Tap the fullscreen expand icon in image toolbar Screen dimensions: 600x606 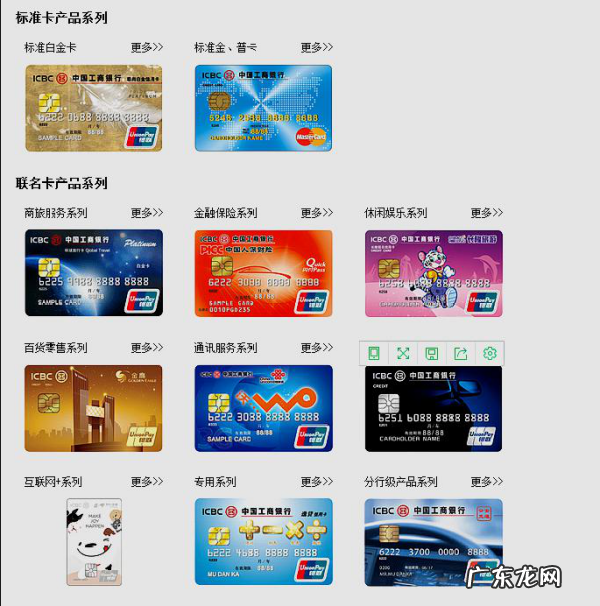(x=403, y=353)
